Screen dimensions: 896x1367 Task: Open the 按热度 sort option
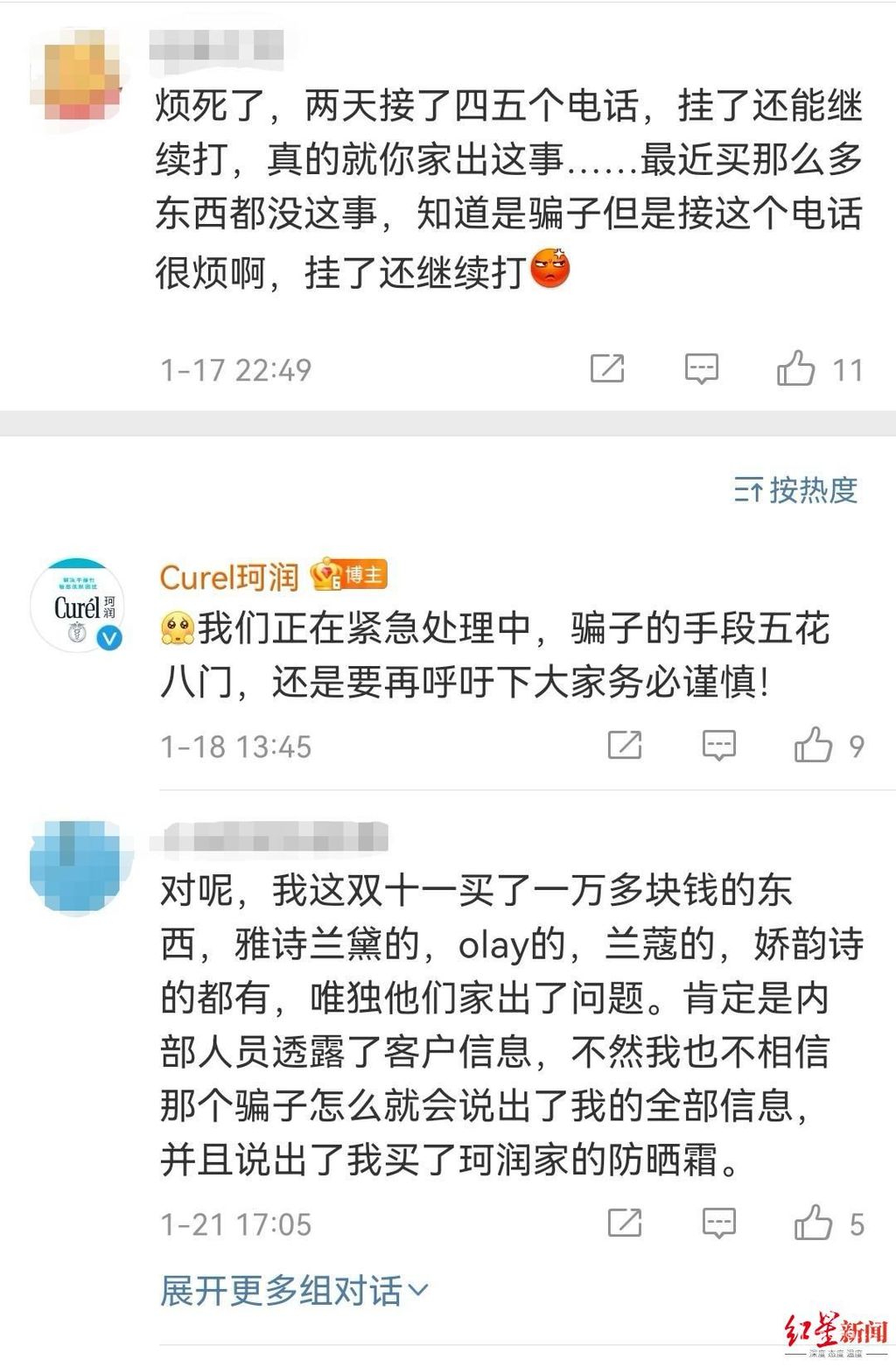click(795, 490)
